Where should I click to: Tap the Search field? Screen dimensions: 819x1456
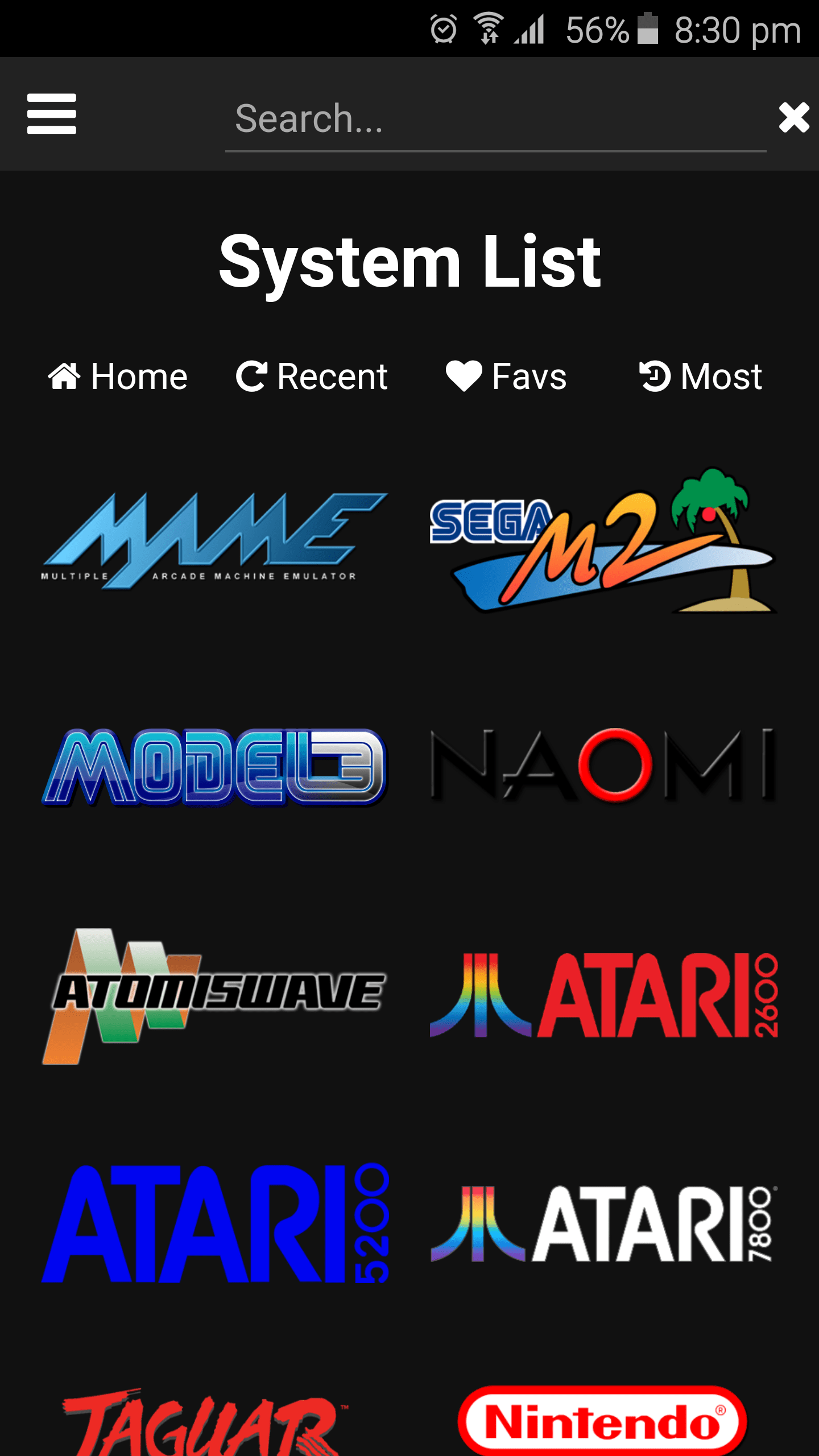click(495, 119)
